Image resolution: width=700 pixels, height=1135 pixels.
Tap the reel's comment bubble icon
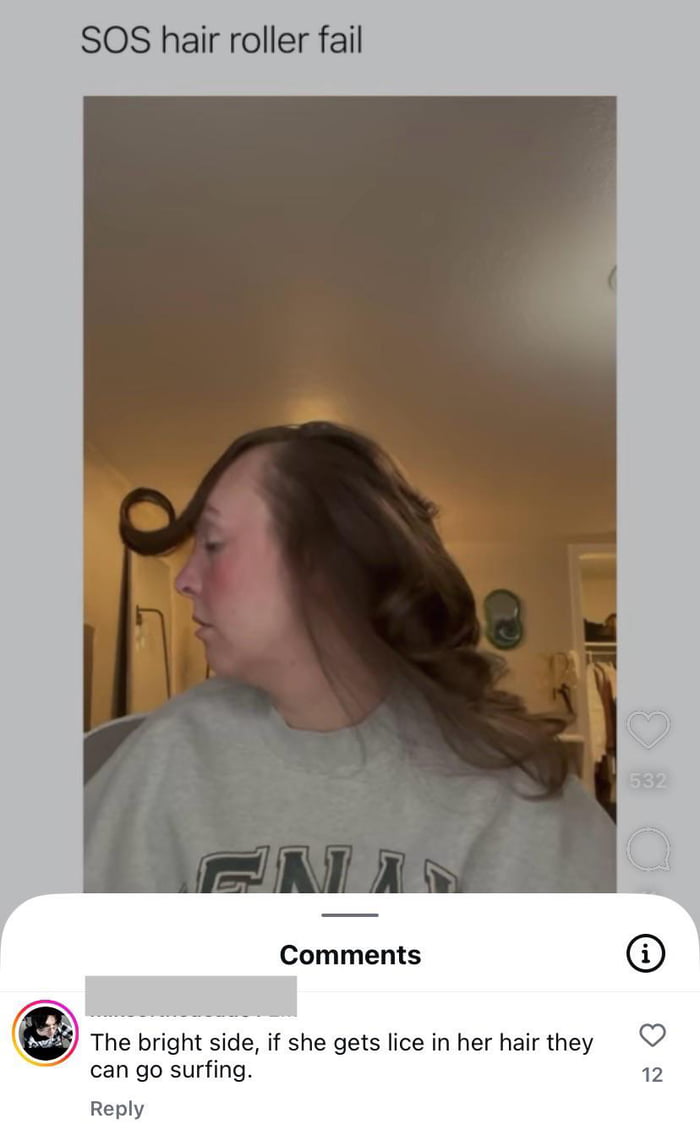[x=647, y=851]
